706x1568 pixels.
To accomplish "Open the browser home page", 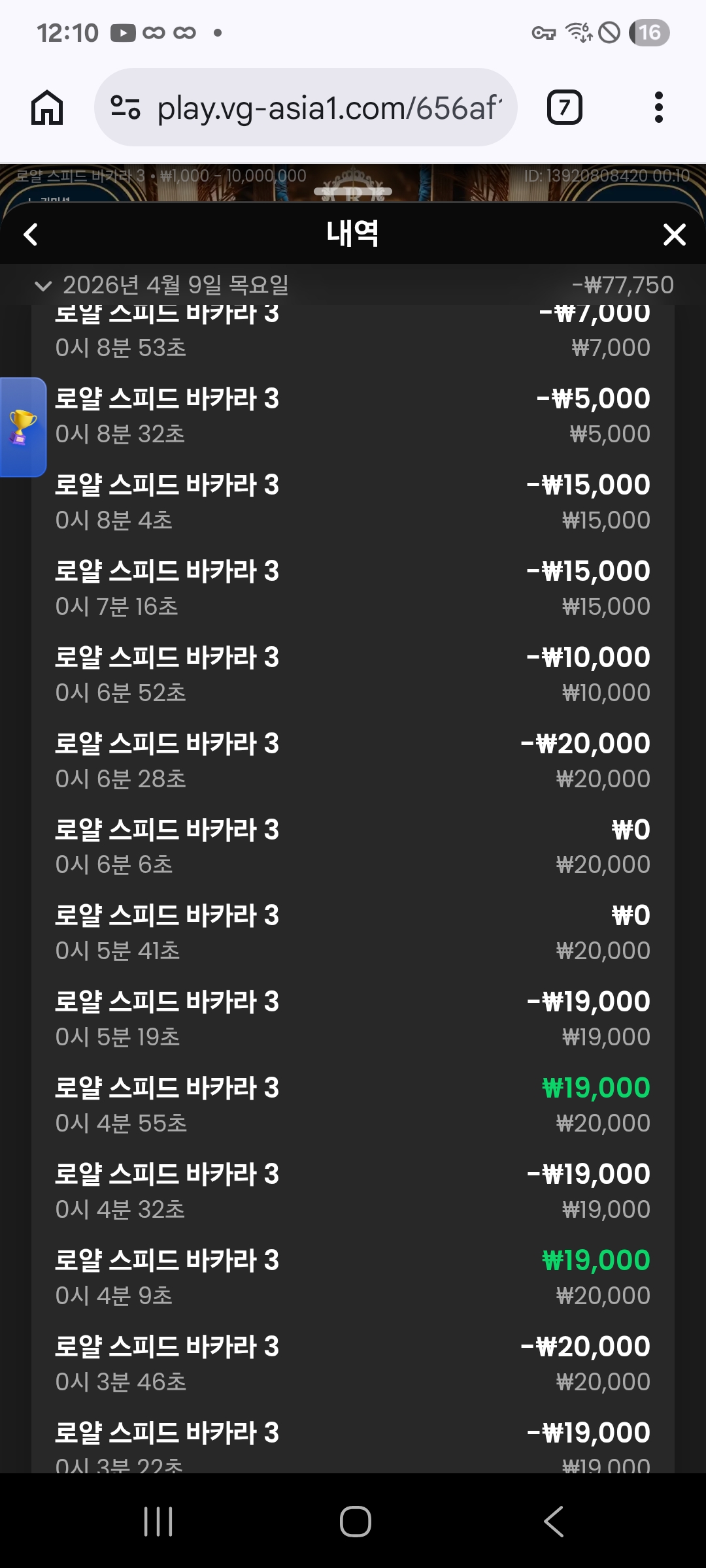I will point(47,107).
